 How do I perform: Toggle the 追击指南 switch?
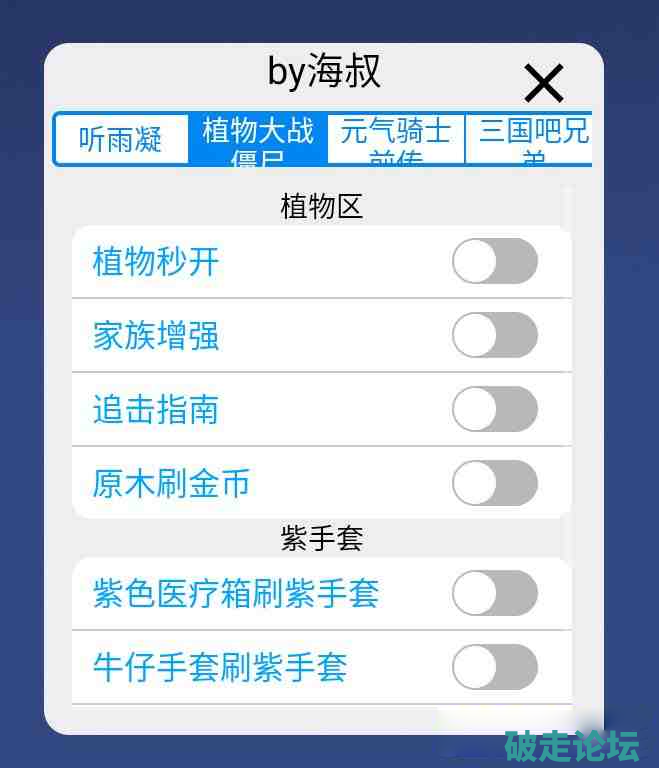[494, 409]
